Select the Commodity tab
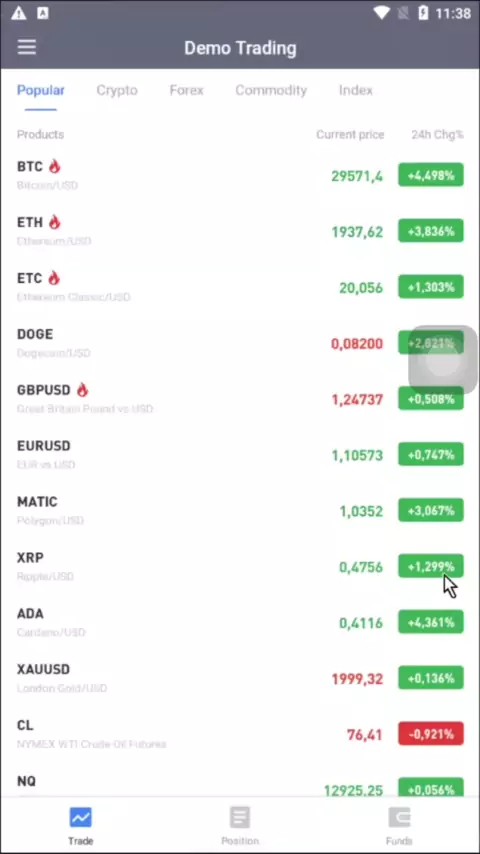 (271, 90)
